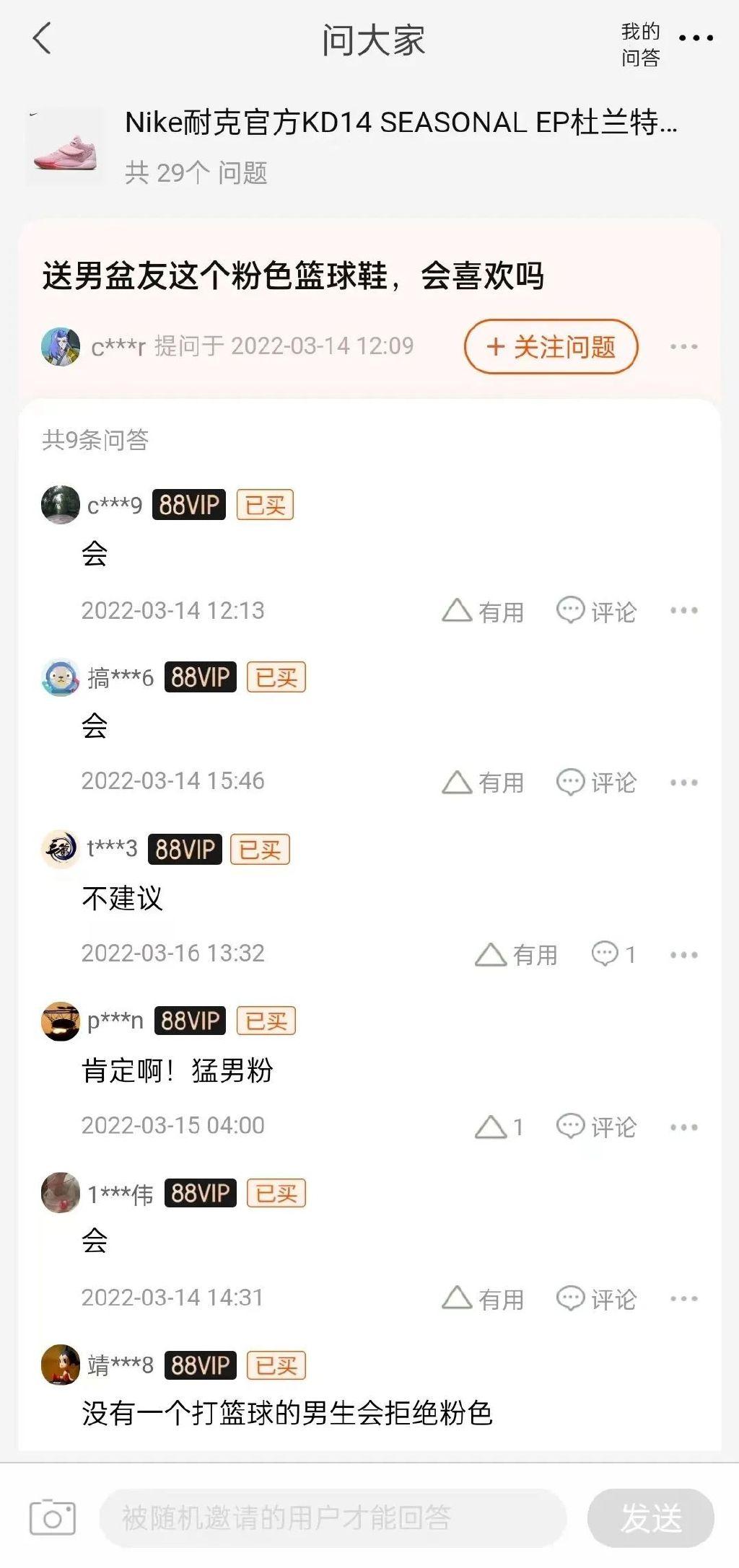This screenshot has height=1568, width=739.
Task: Open 我的问答 page
Action: click(x=640, y=44)
